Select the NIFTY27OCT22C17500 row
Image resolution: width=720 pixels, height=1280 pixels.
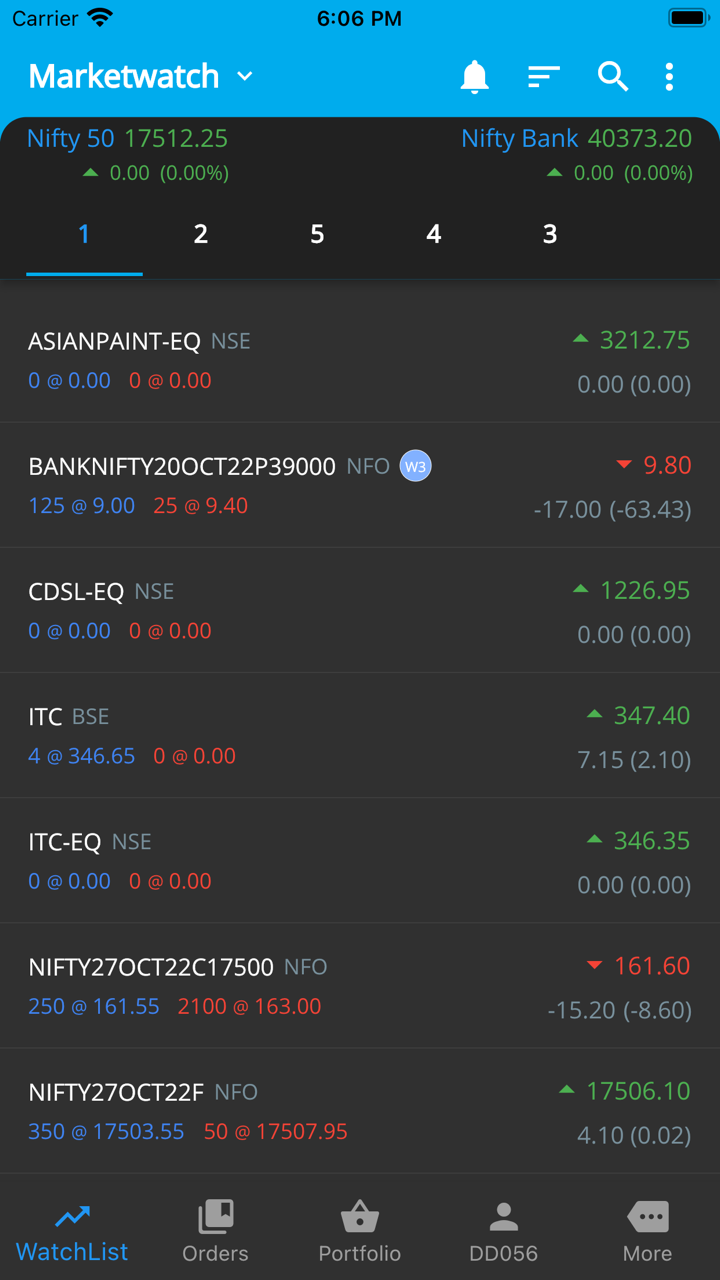pyautogui.click(x=360, y=986)
